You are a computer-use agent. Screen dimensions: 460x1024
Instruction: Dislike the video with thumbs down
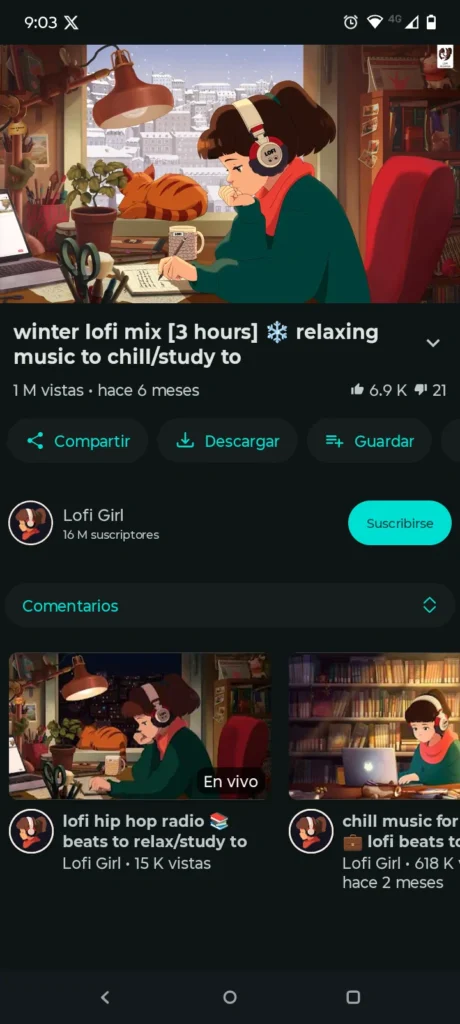coord(431,390)
